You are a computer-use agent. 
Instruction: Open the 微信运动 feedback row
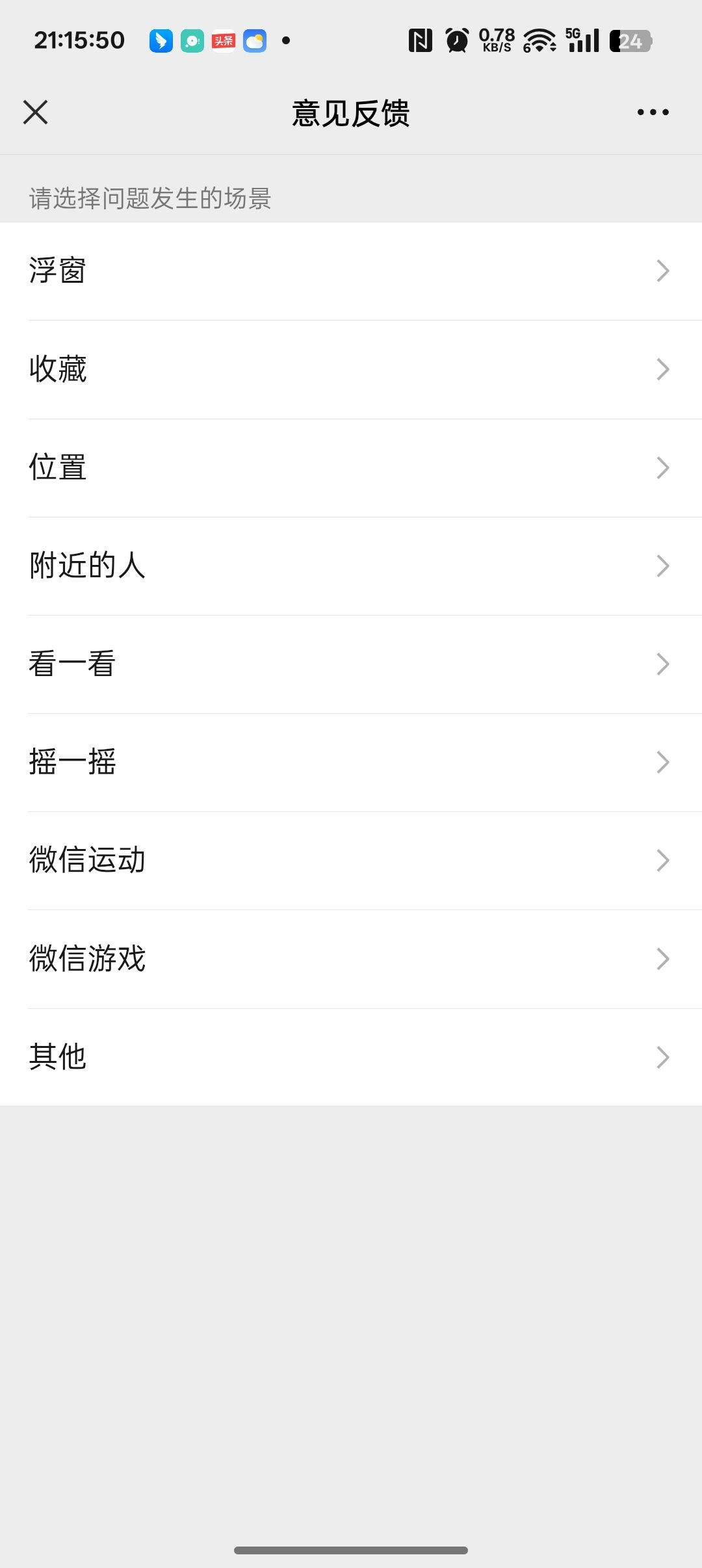tap(351, 860)
